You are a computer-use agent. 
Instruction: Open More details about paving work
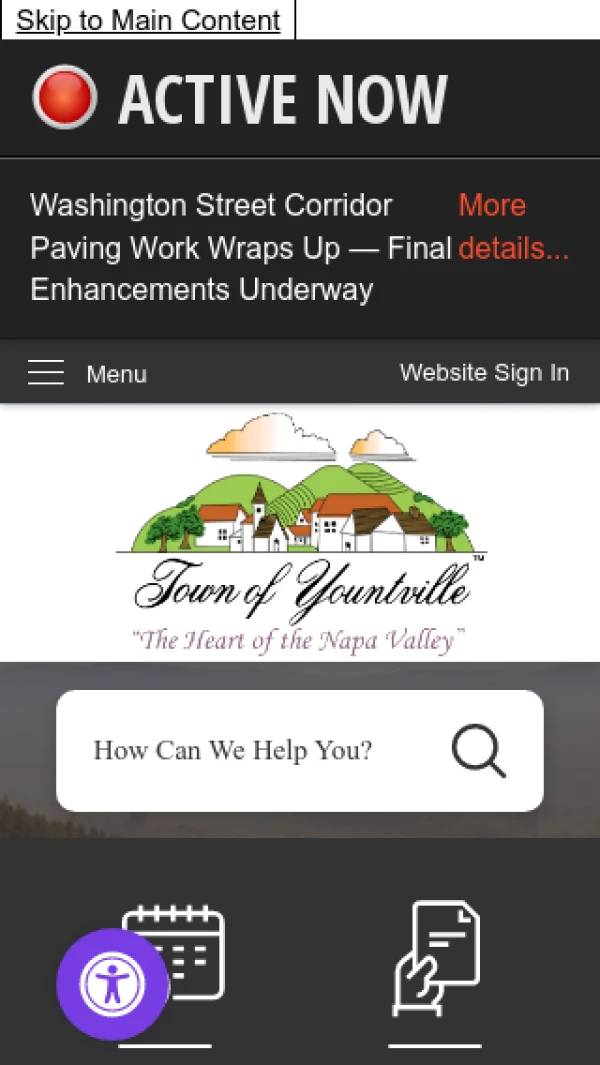point(513,227)
